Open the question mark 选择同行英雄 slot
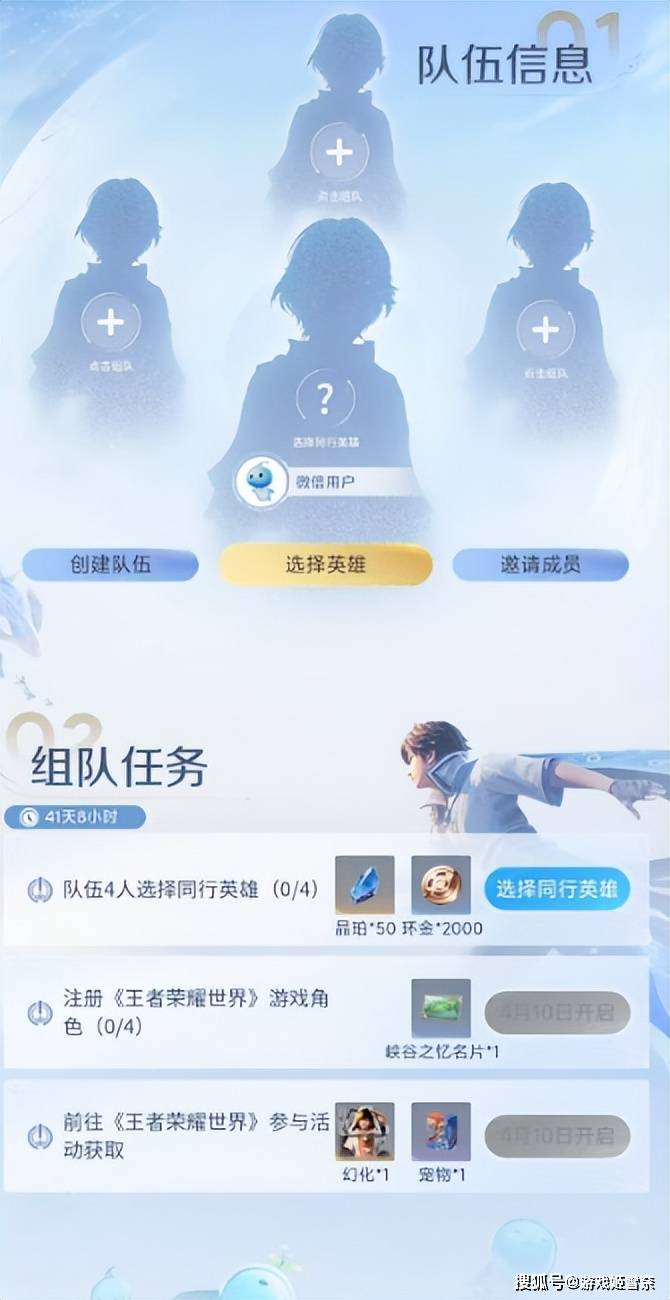 326,401
